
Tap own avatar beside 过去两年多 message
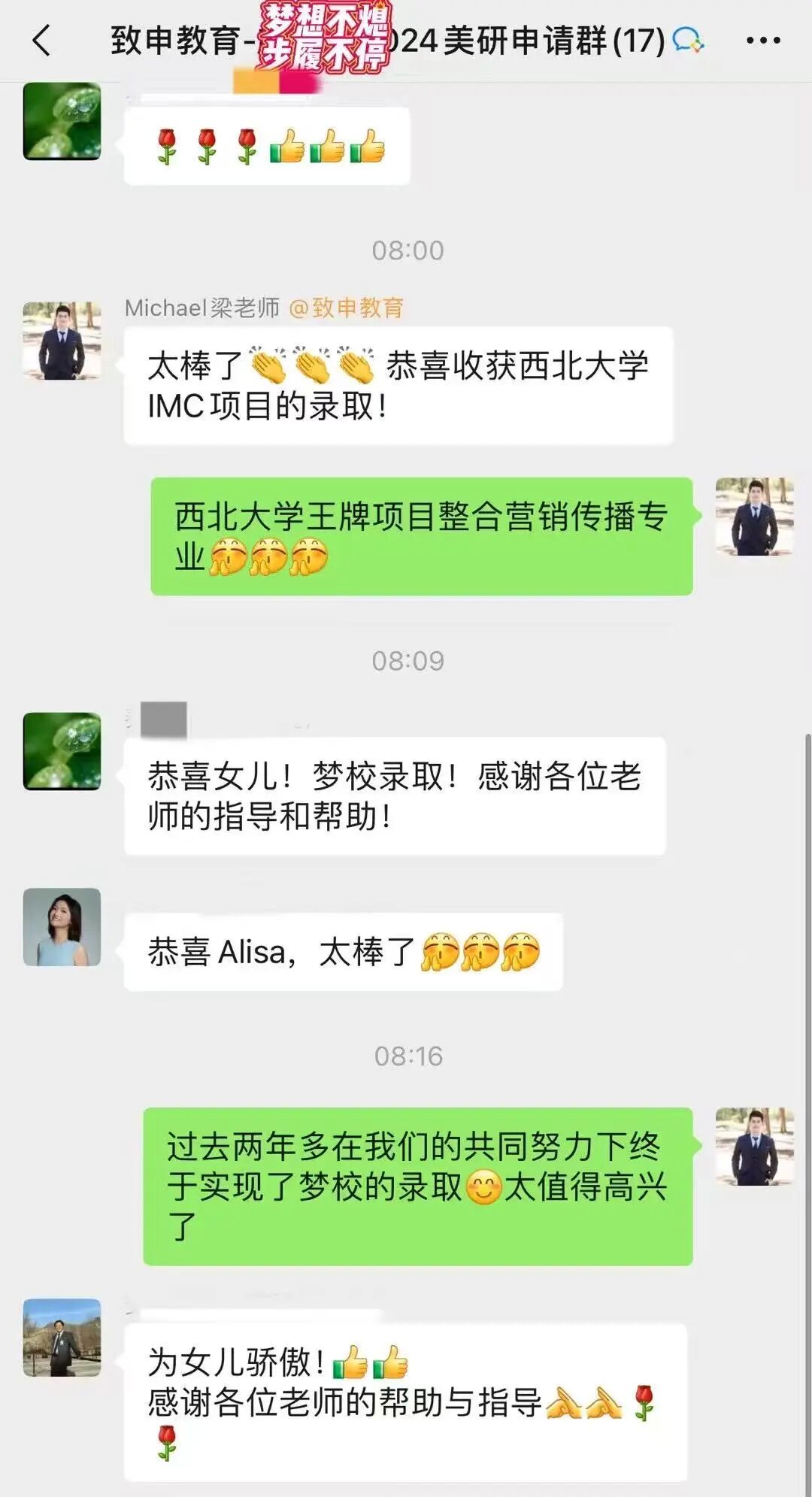coord(754,1147)
